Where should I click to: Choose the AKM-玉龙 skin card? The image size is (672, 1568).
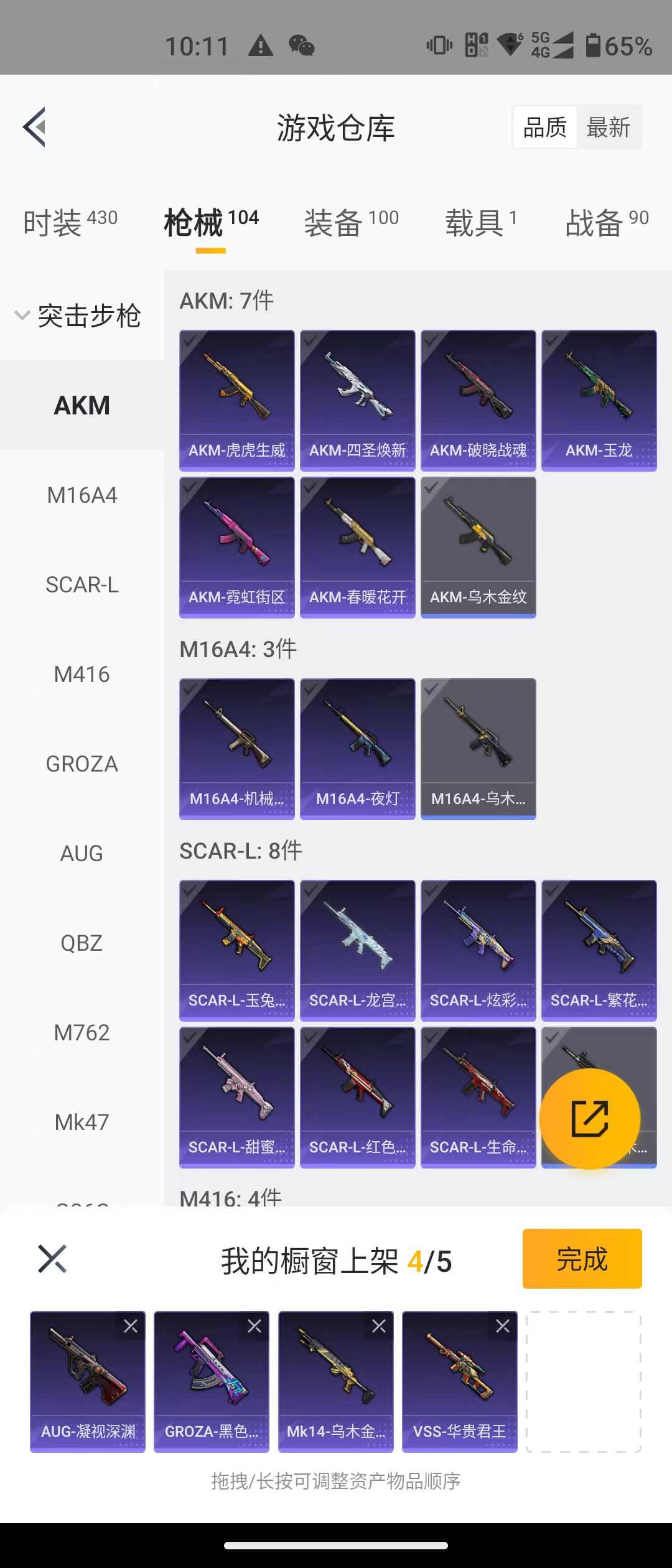[599, 400]
